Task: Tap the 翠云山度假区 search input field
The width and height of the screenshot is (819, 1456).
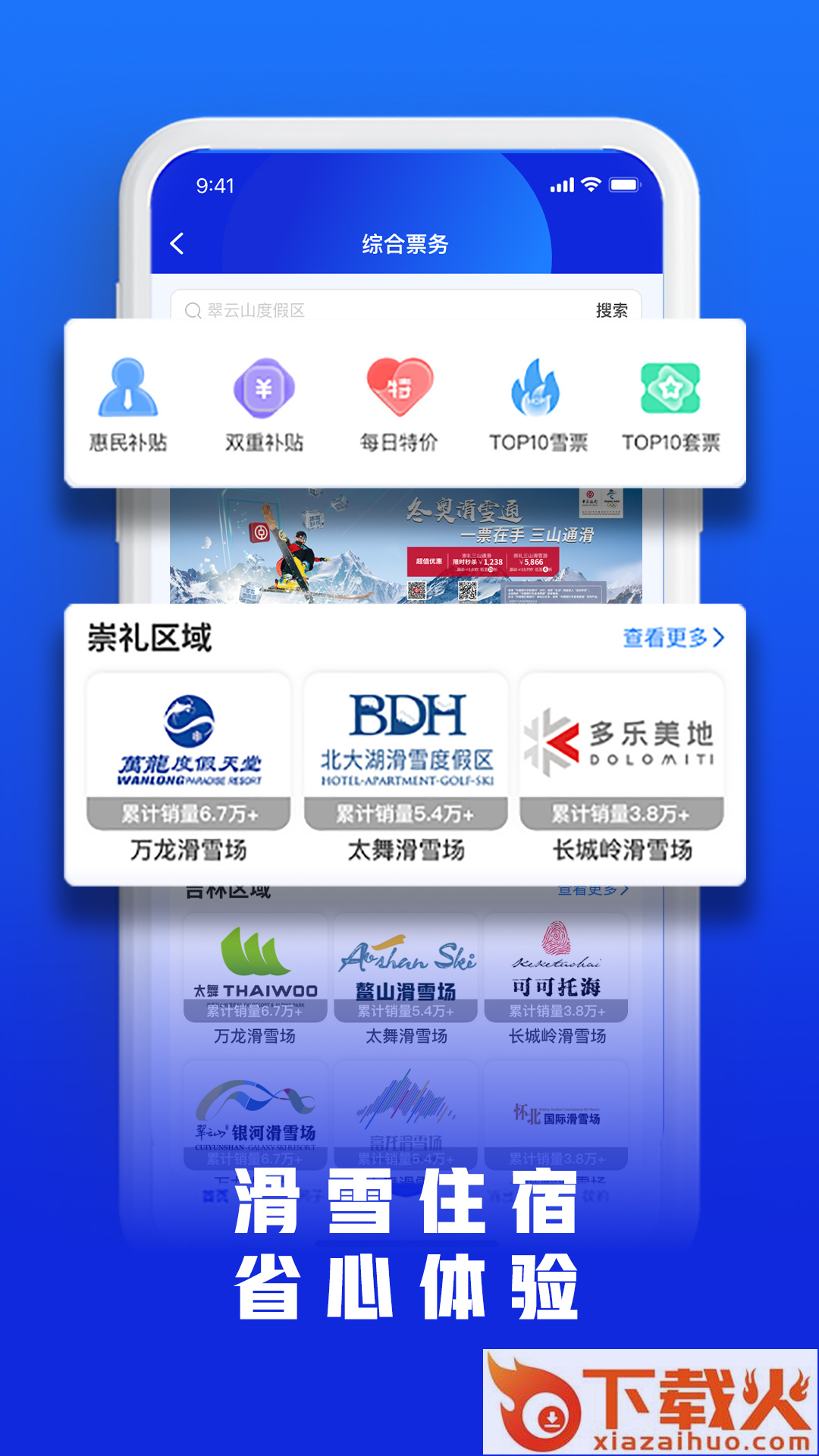Action: point(303,310)
